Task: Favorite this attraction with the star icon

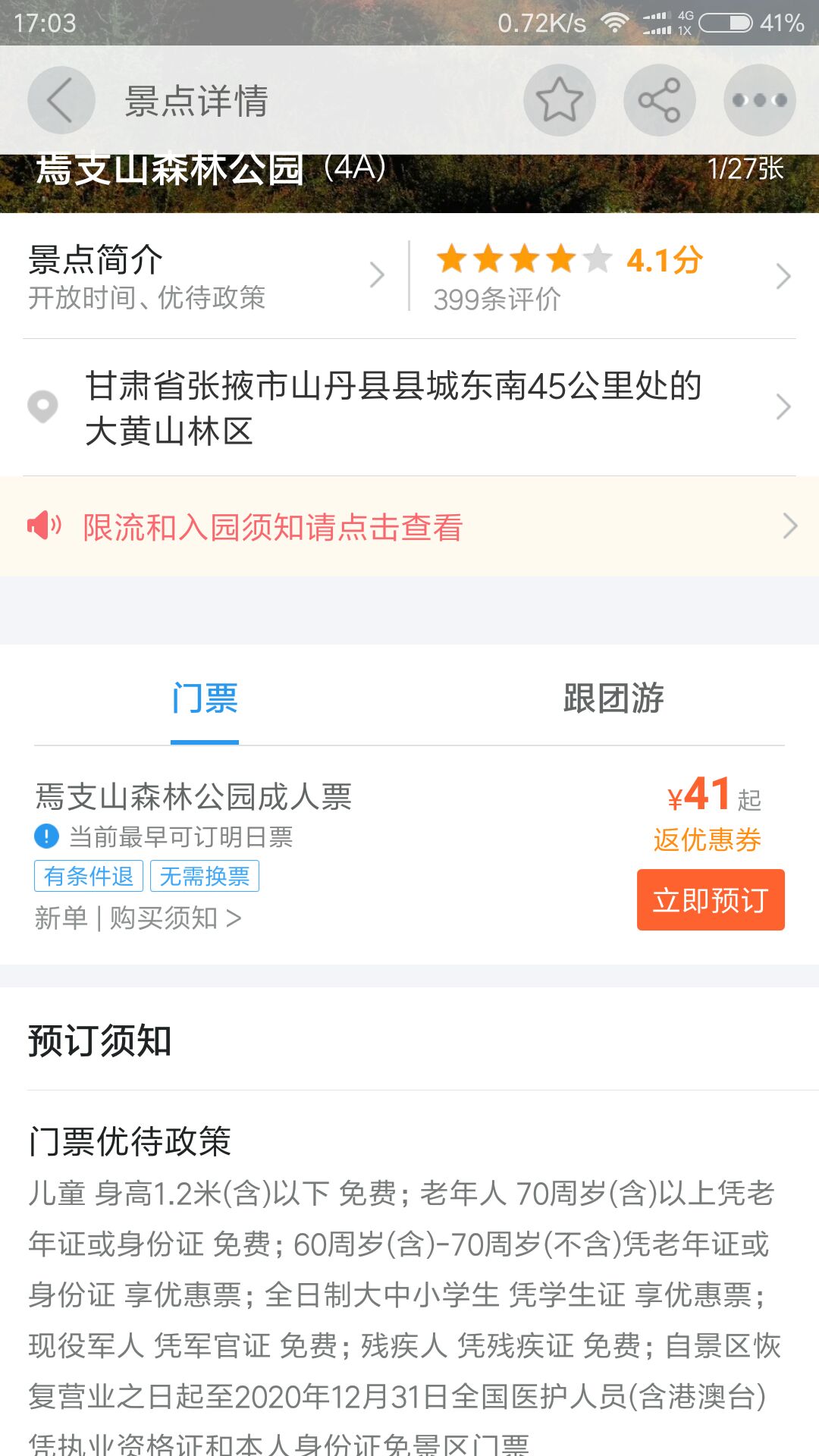Action: (560, 100)
